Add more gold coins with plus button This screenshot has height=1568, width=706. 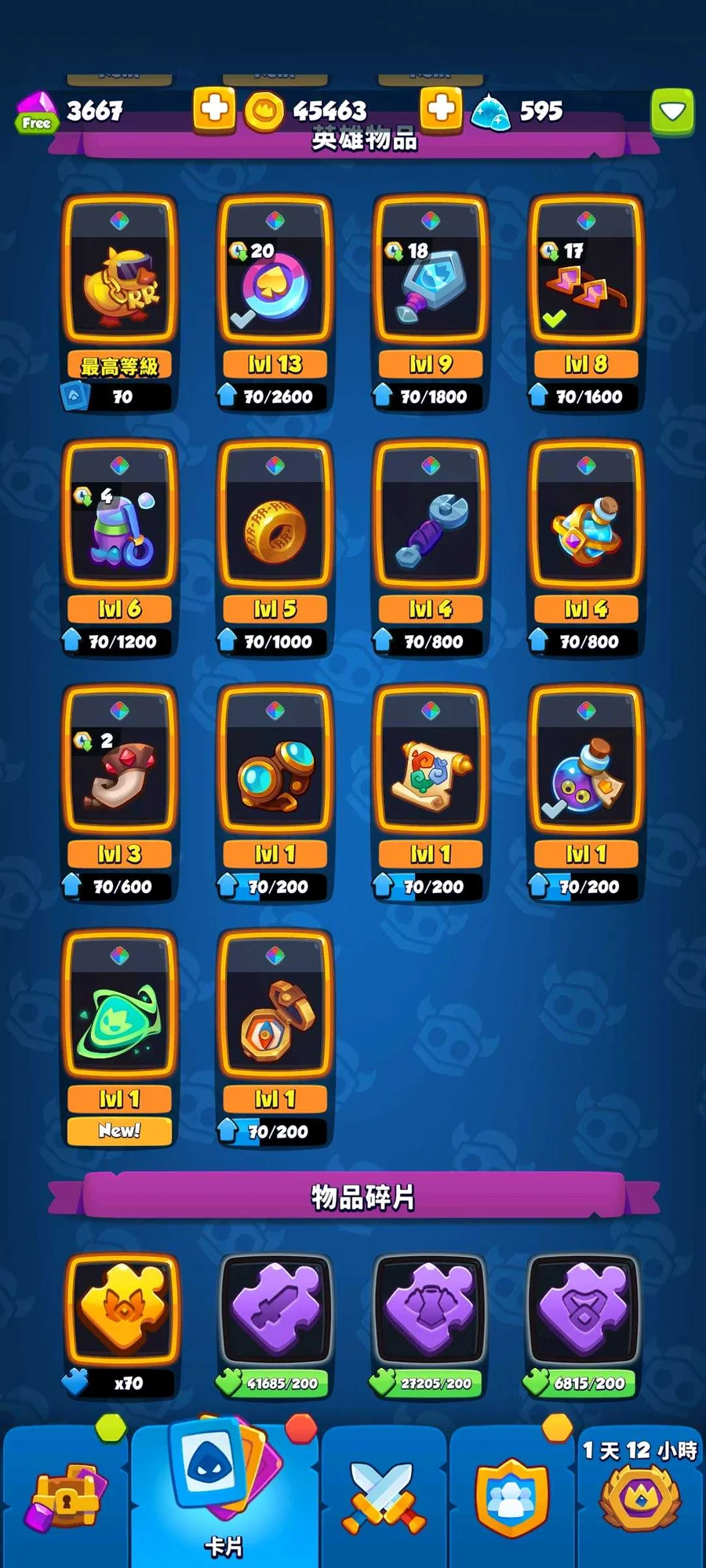click(441, 108)
